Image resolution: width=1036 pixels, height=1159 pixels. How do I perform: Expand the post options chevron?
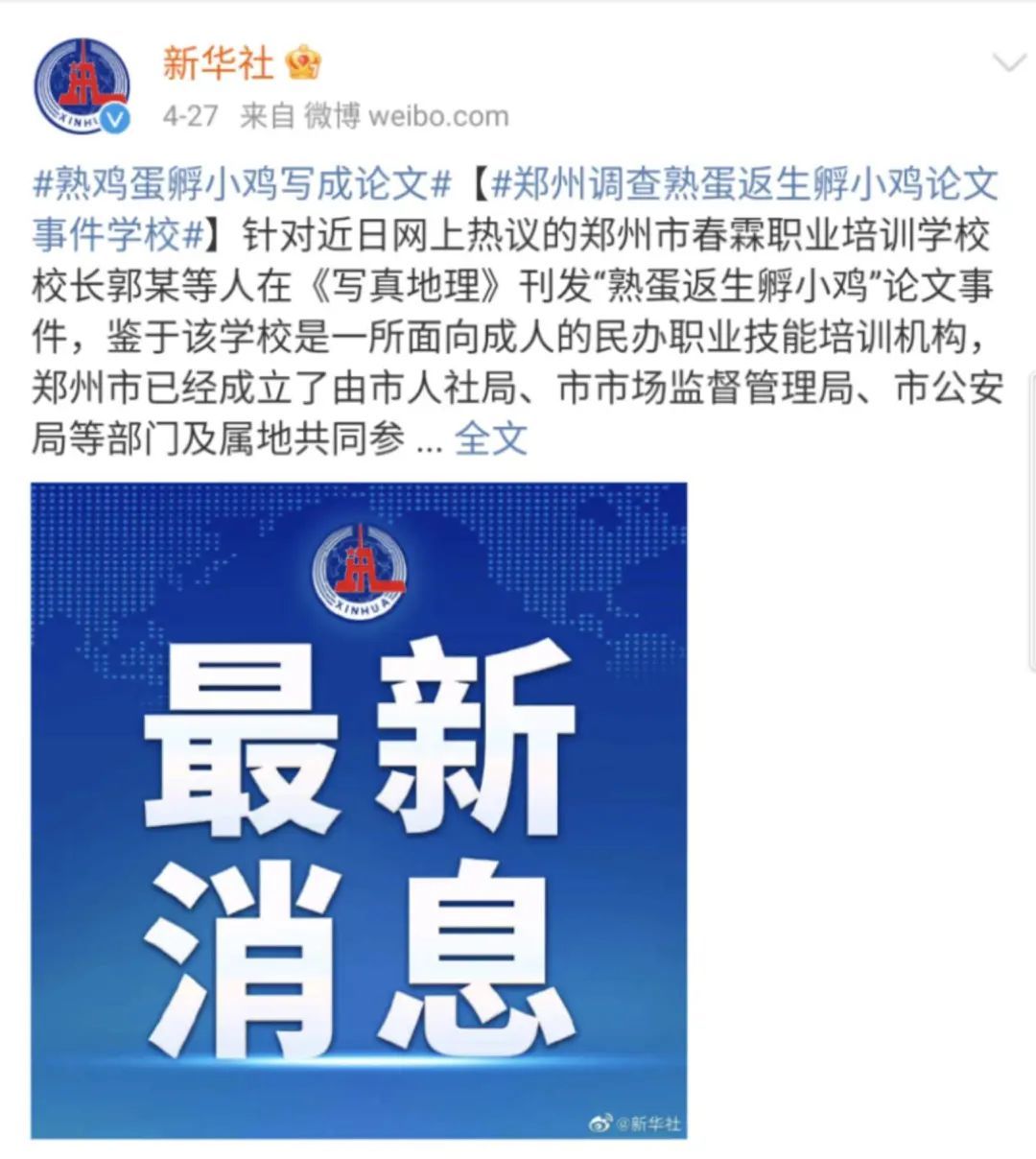(1008, 64)
